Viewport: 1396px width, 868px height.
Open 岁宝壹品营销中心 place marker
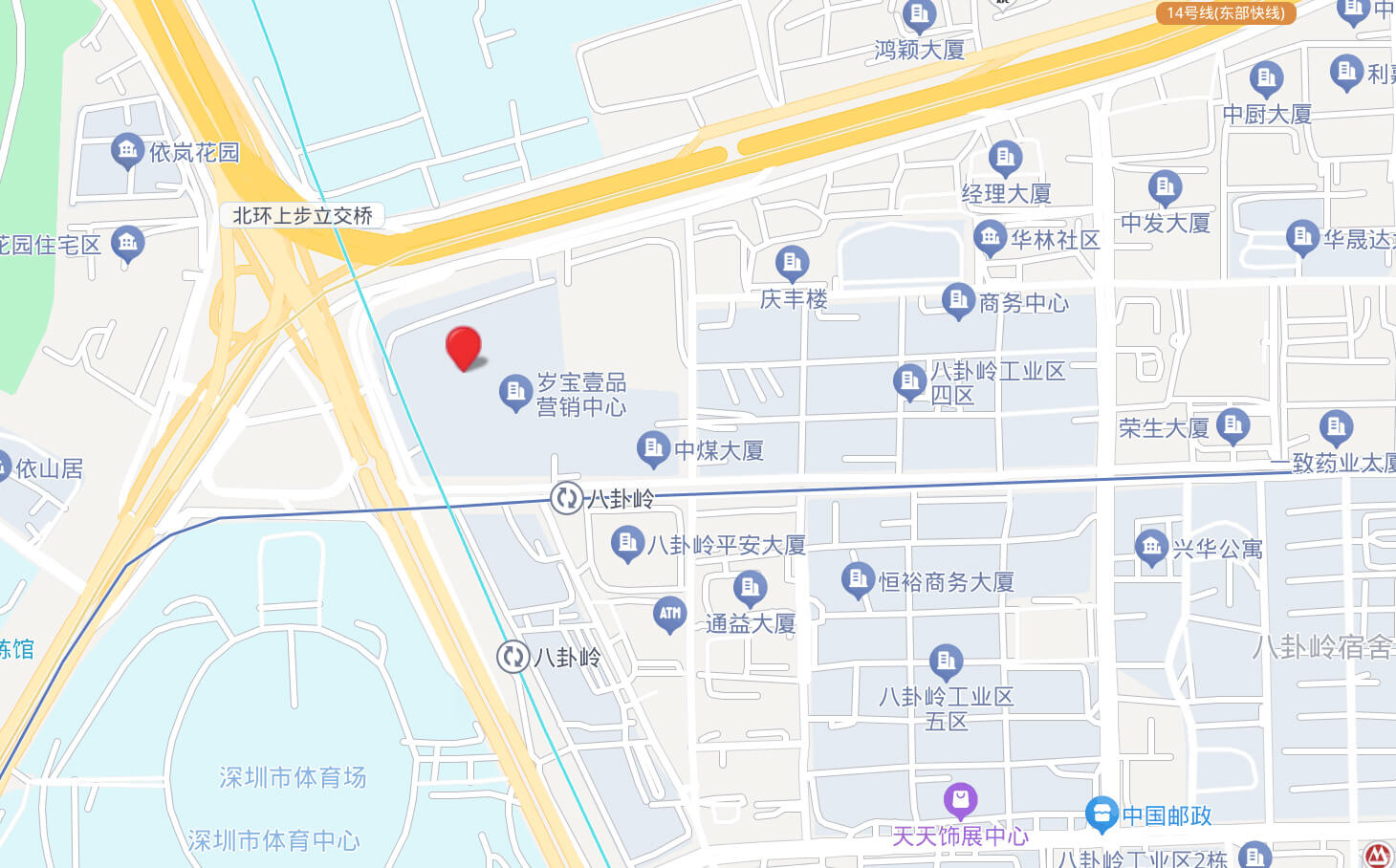tap(515, 392)
